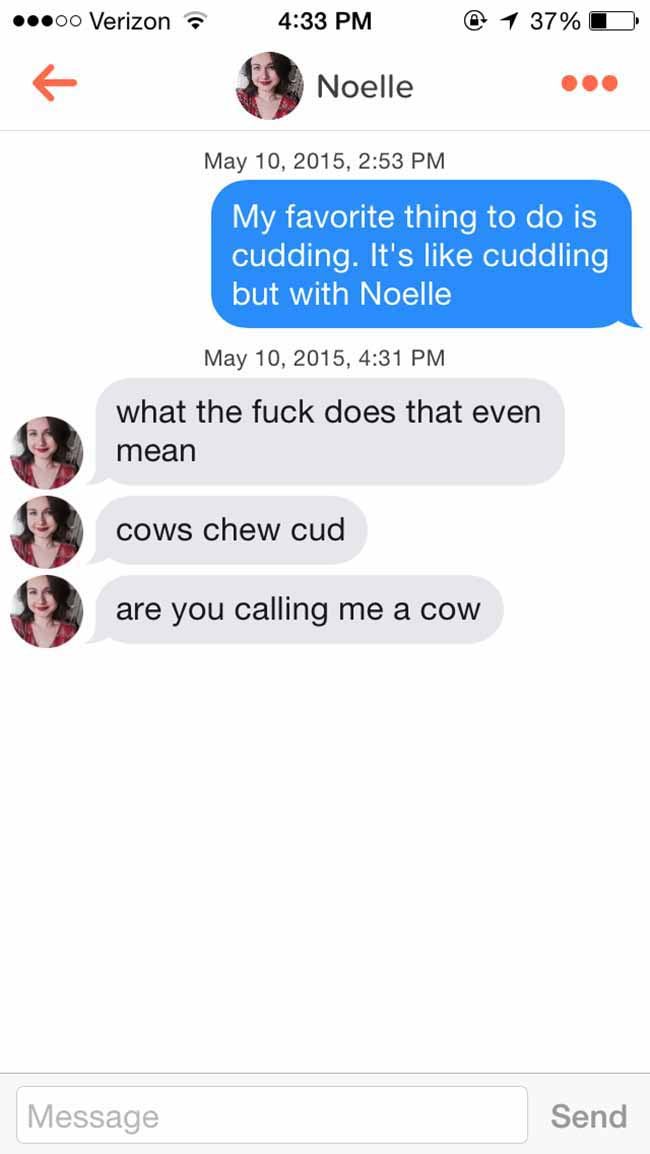
Task: Tap the Send button
Action: click(x=589, y=1116)
